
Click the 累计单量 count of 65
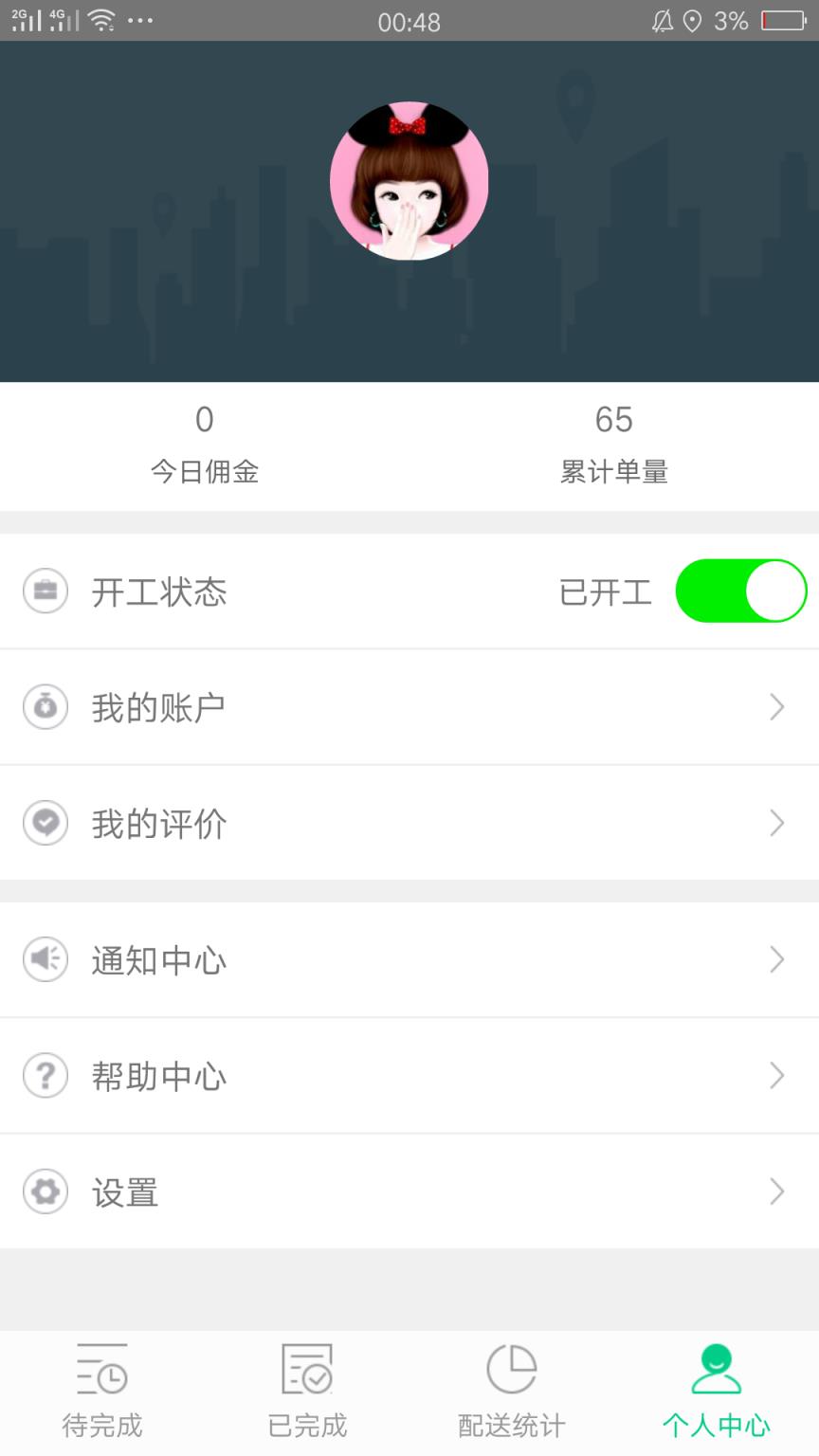click(614, 421)
